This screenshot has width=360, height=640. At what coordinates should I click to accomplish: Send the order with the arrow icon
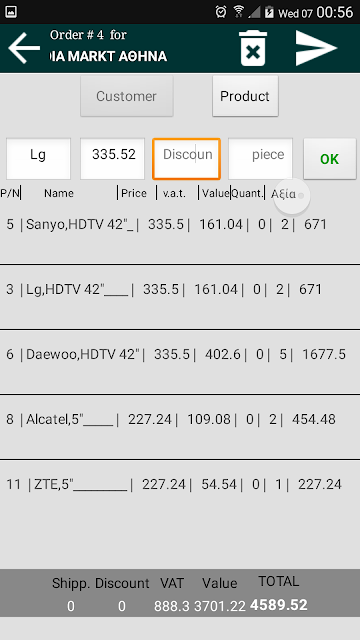(316, 48)
